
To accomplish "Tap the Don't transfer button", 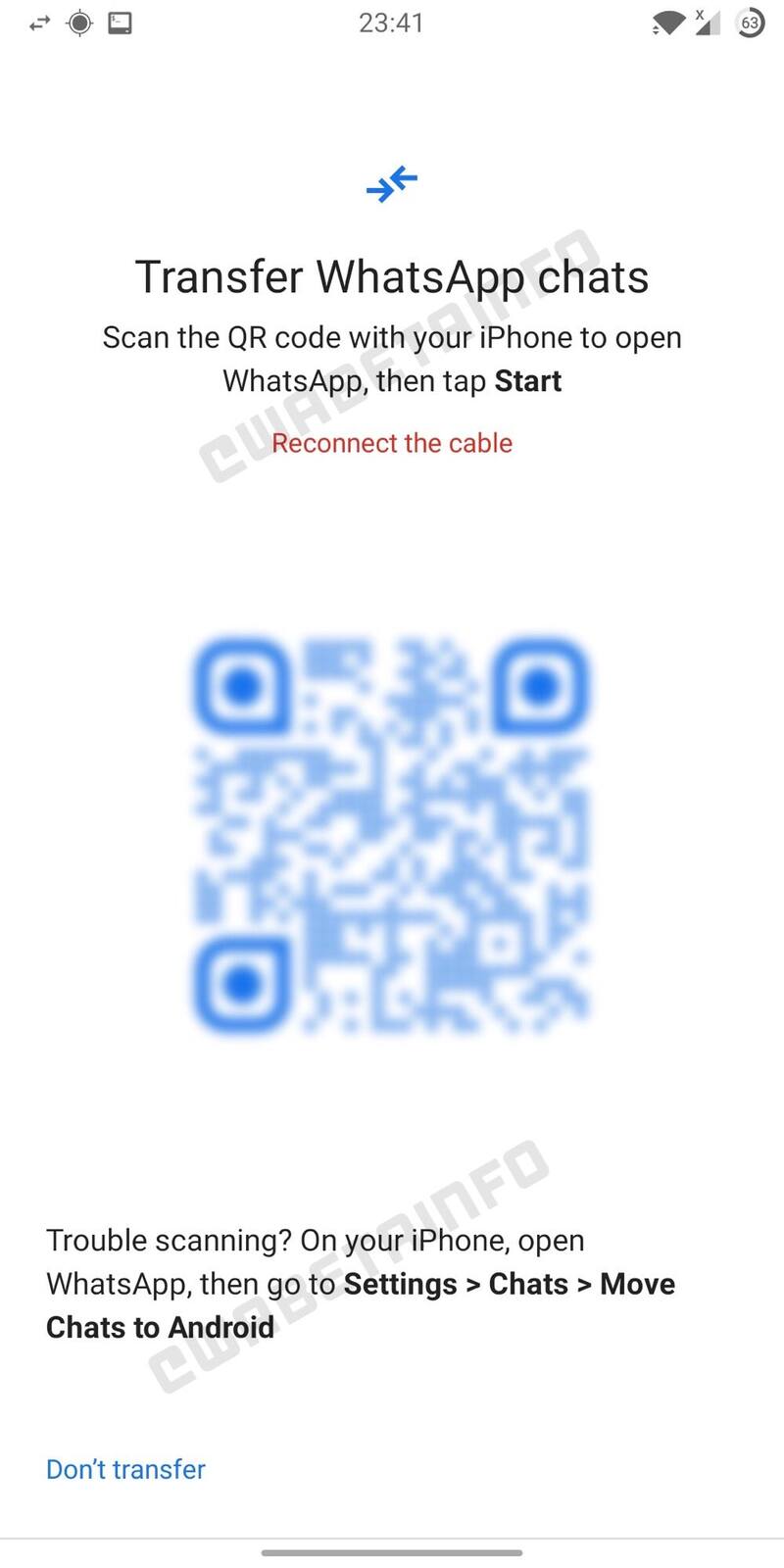I will [x=125, y=1468].
